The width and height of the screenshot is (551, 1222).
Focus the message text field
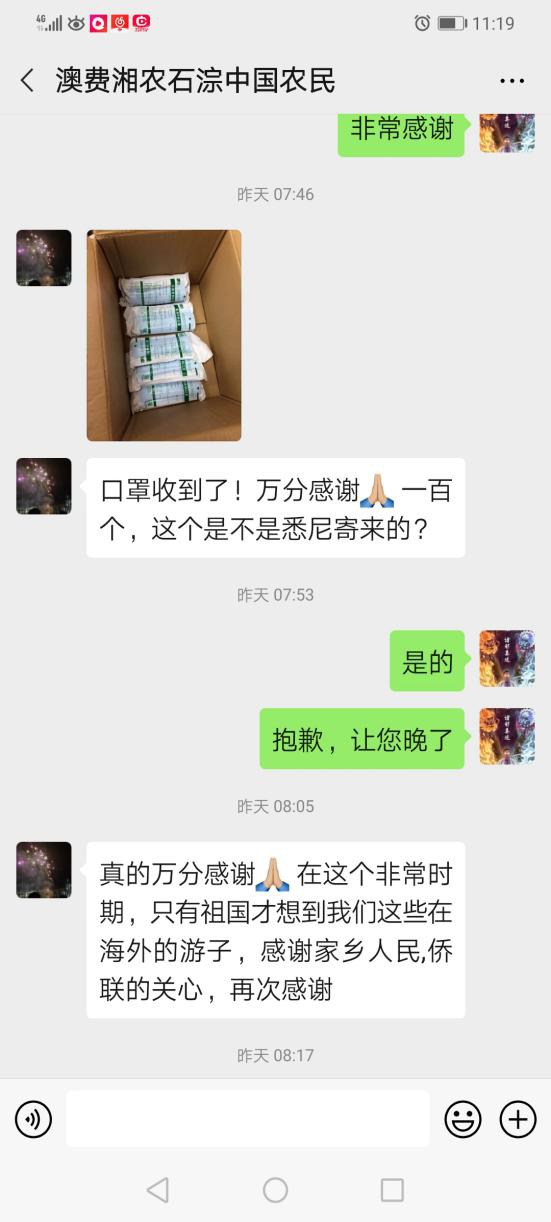pyautogui.click(x=248, y=1118)
